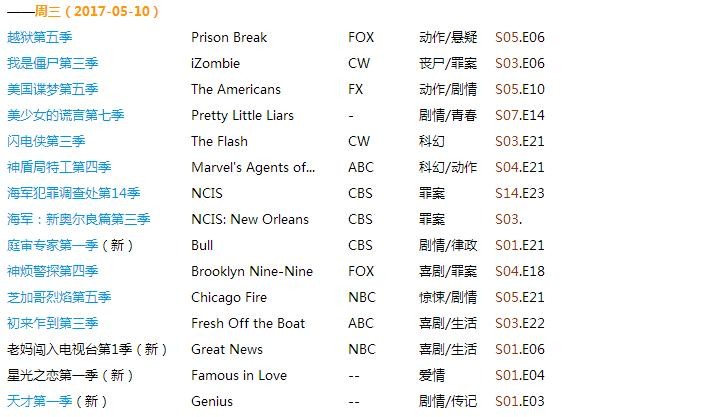Open the 美国谍梦第五季 link
The height and width of the screenshot is (417, 717).
pos(52,90)
